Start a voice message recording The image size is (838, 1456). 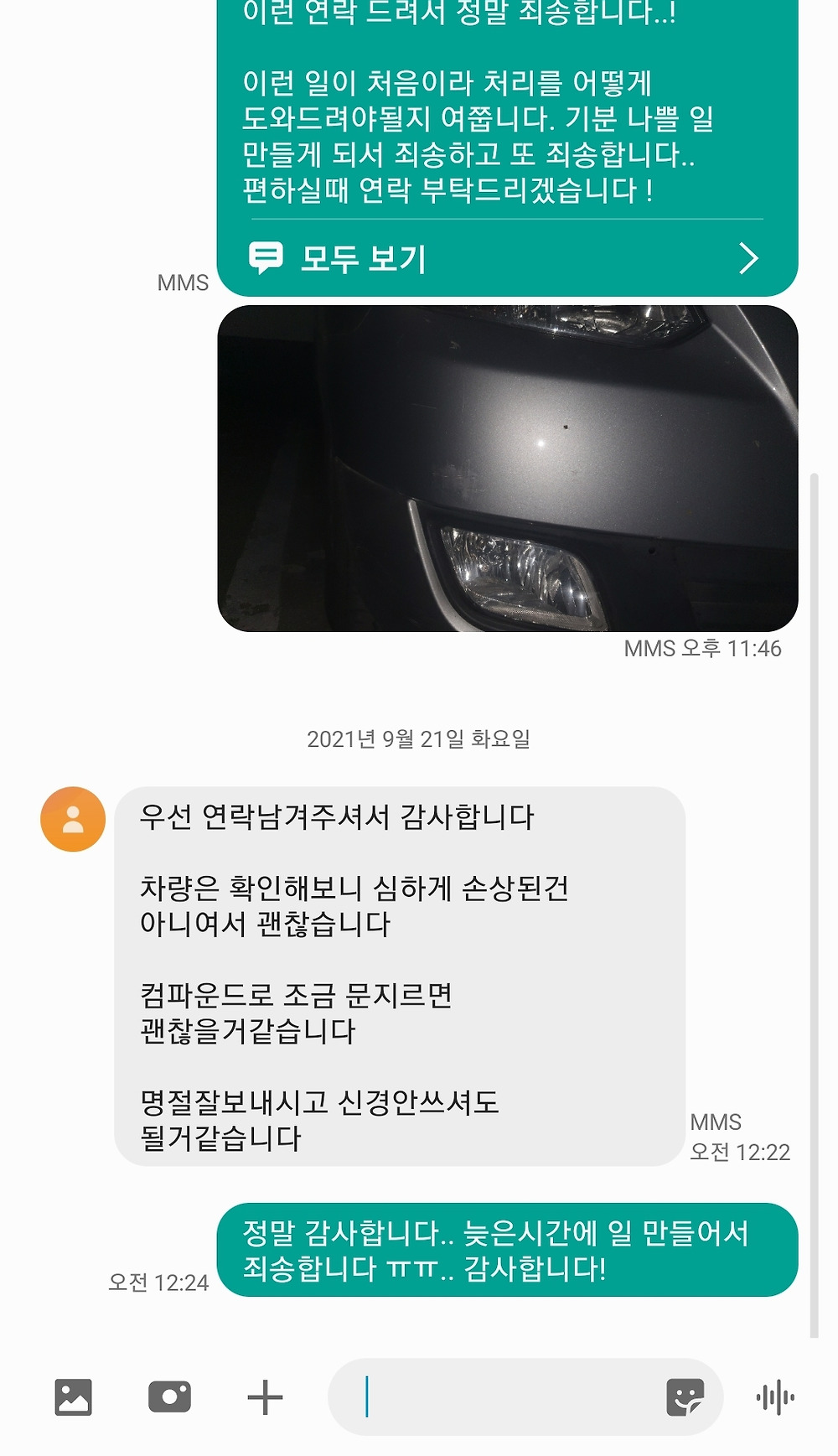coord(775,1397)
